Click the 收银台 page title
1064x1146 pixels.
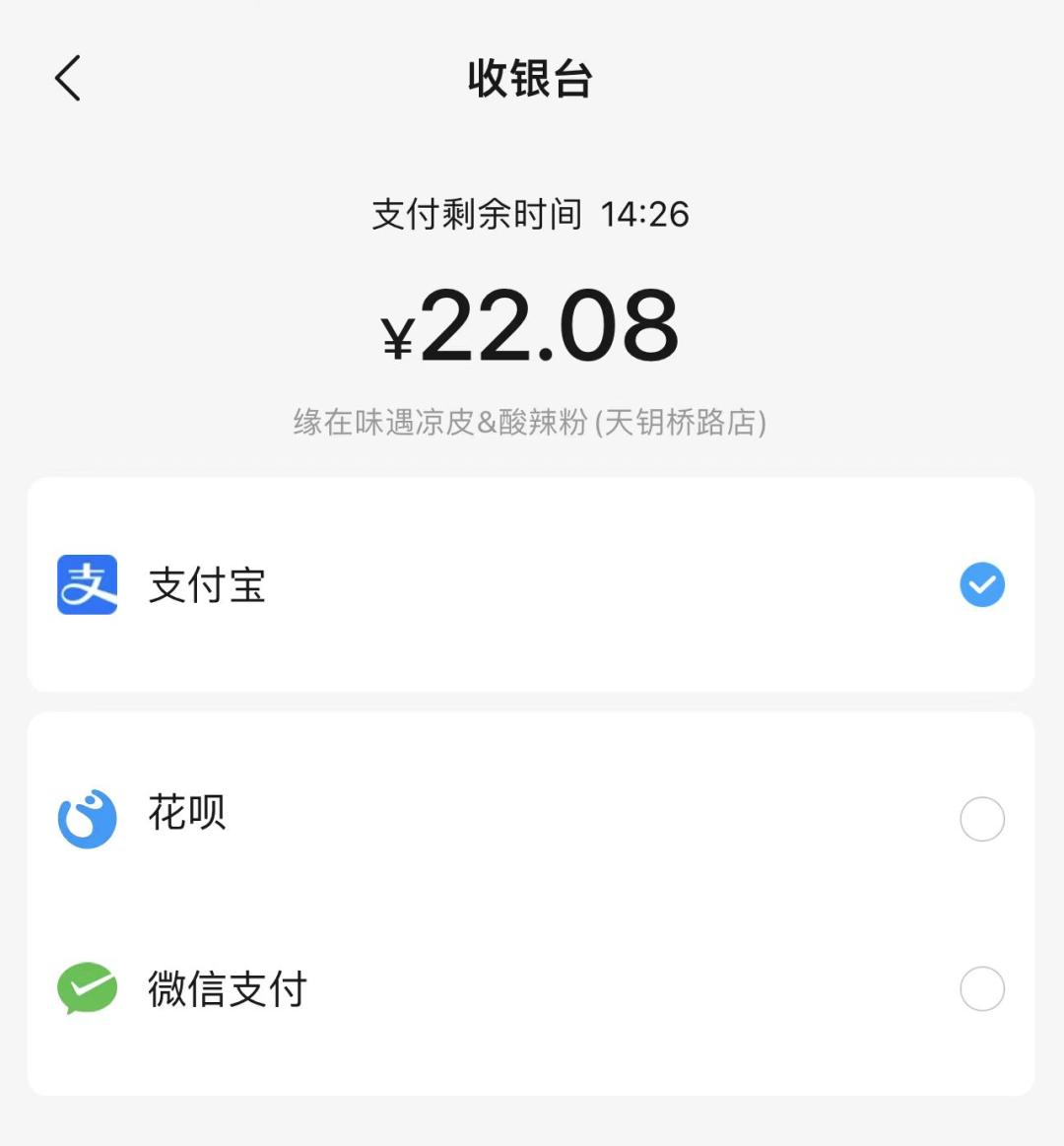point(531,79)
